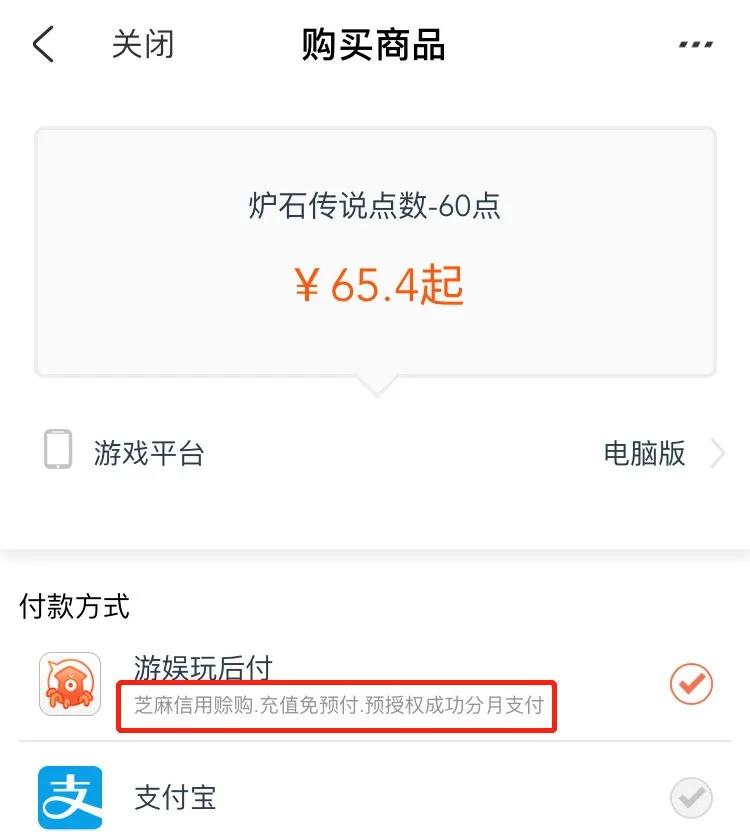This screenshot has height=832, width=750.
Task: Tap the octopus icon for 游娱玩后付
Action: pyautogui.click(x=68, y=684)
